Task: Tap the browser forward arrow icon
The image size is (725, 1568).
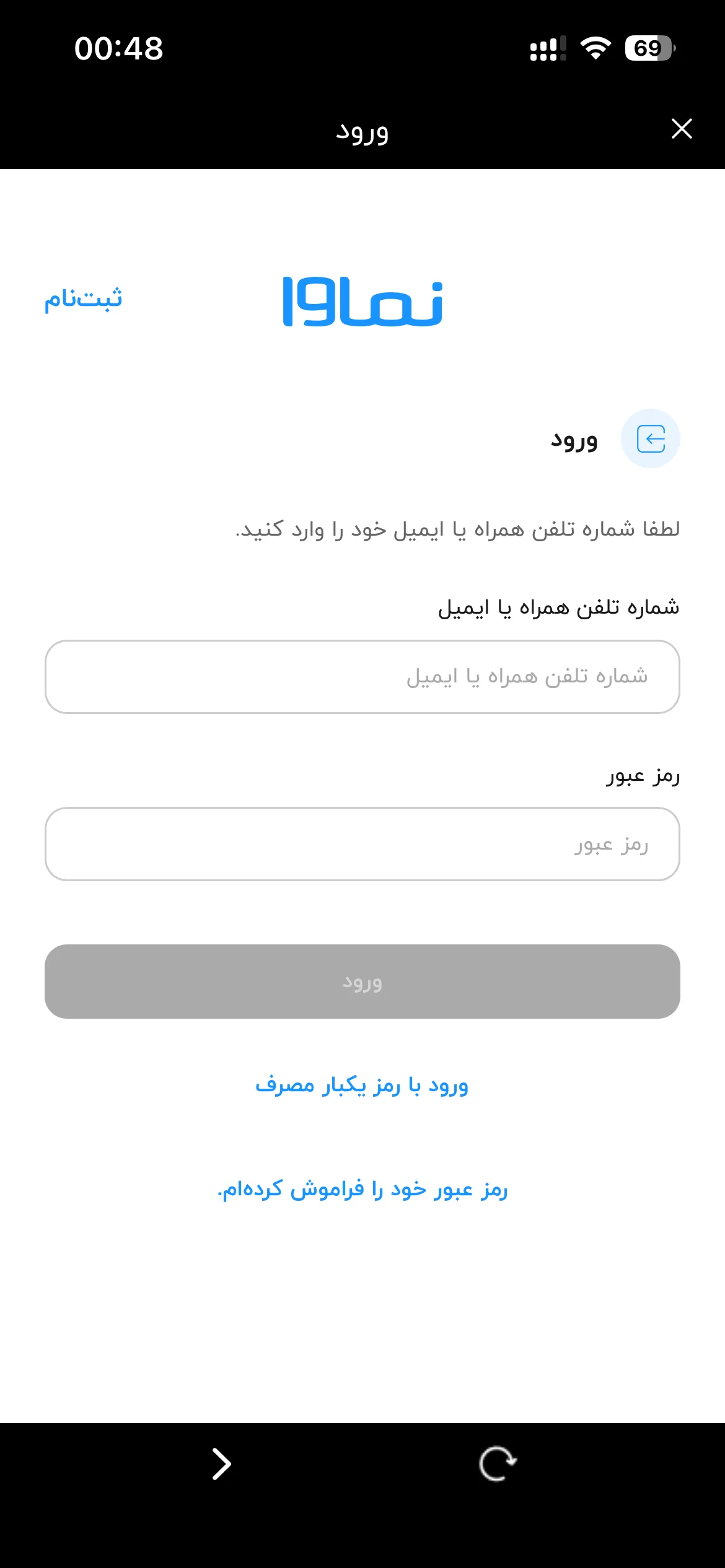Action: coord(221,1464)
